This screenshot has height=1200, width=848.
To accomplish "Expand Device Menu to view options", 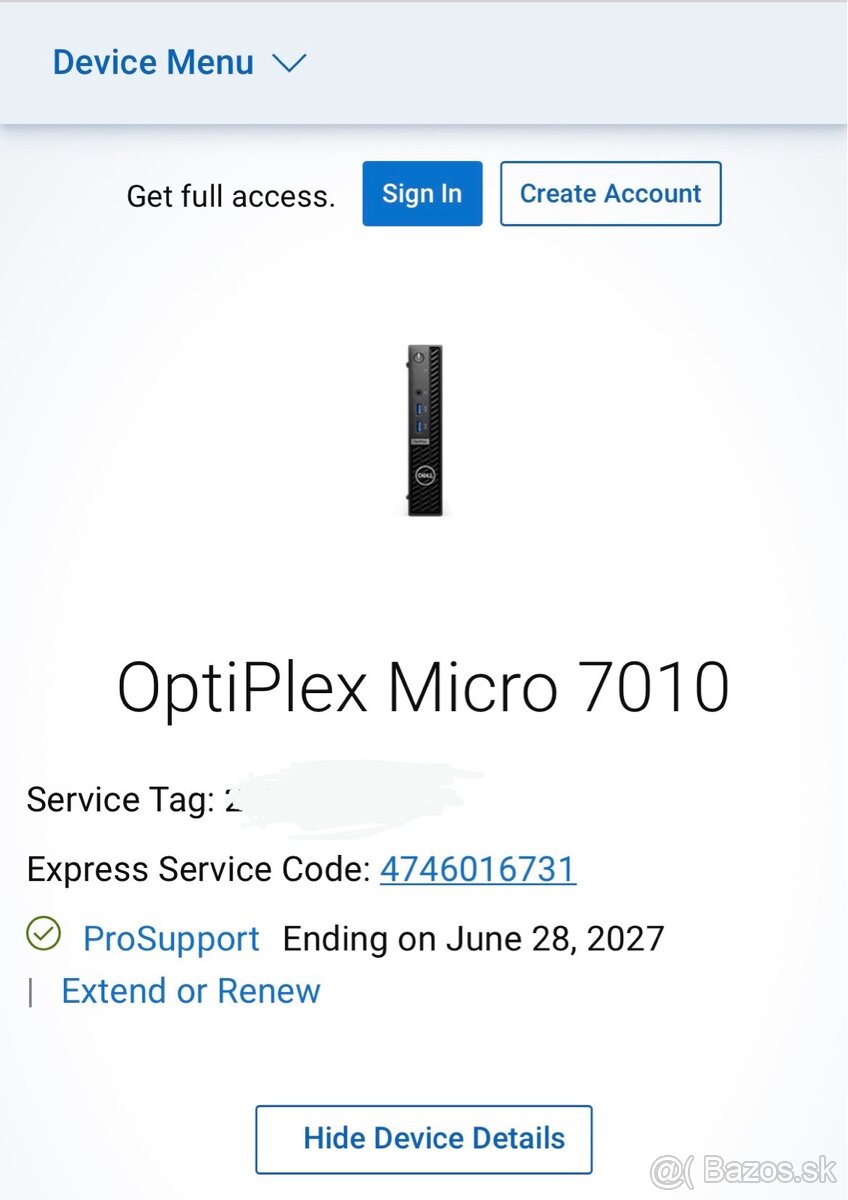I will tap(154, 62).
